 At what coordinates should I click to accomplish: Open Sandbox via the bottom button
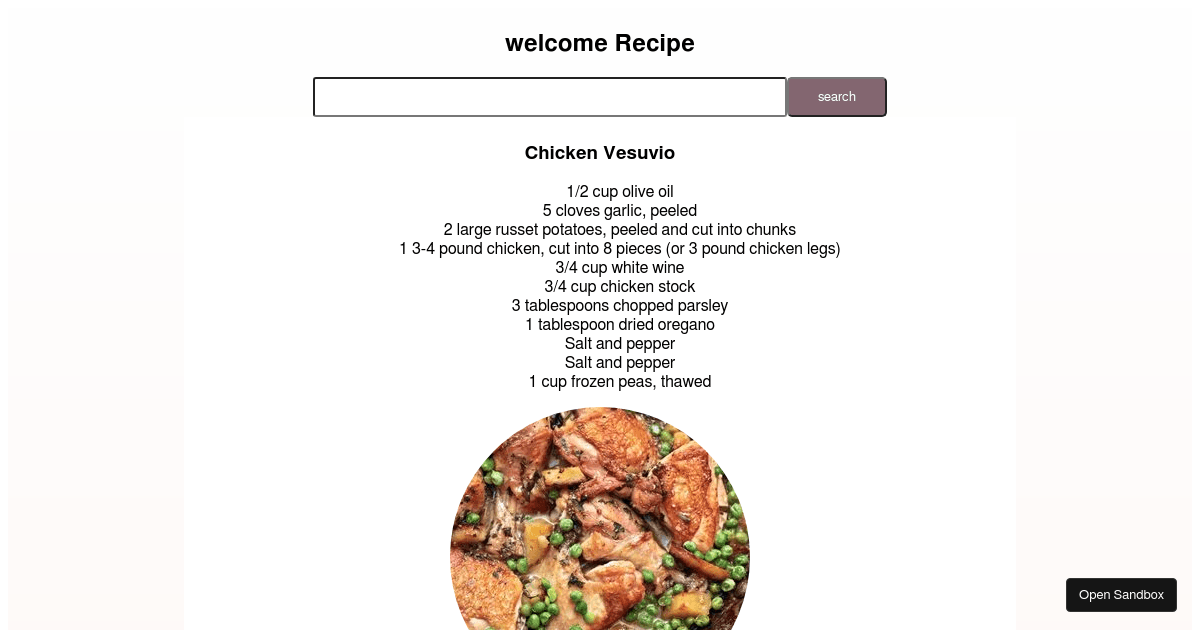[x=1121, y=595]
